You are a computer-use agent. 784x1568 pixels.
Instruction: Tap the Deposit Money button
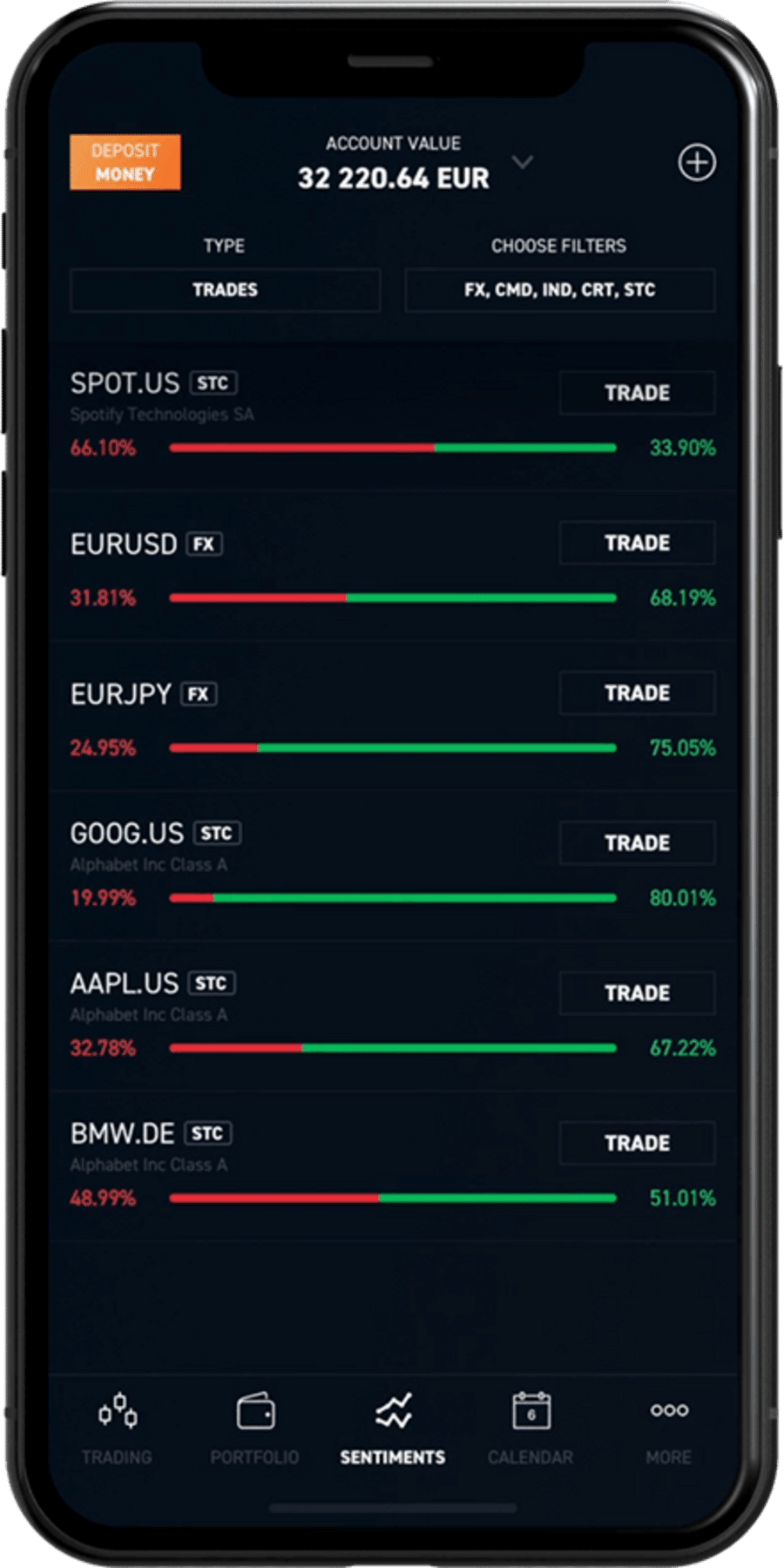click(x=125, y=162)
